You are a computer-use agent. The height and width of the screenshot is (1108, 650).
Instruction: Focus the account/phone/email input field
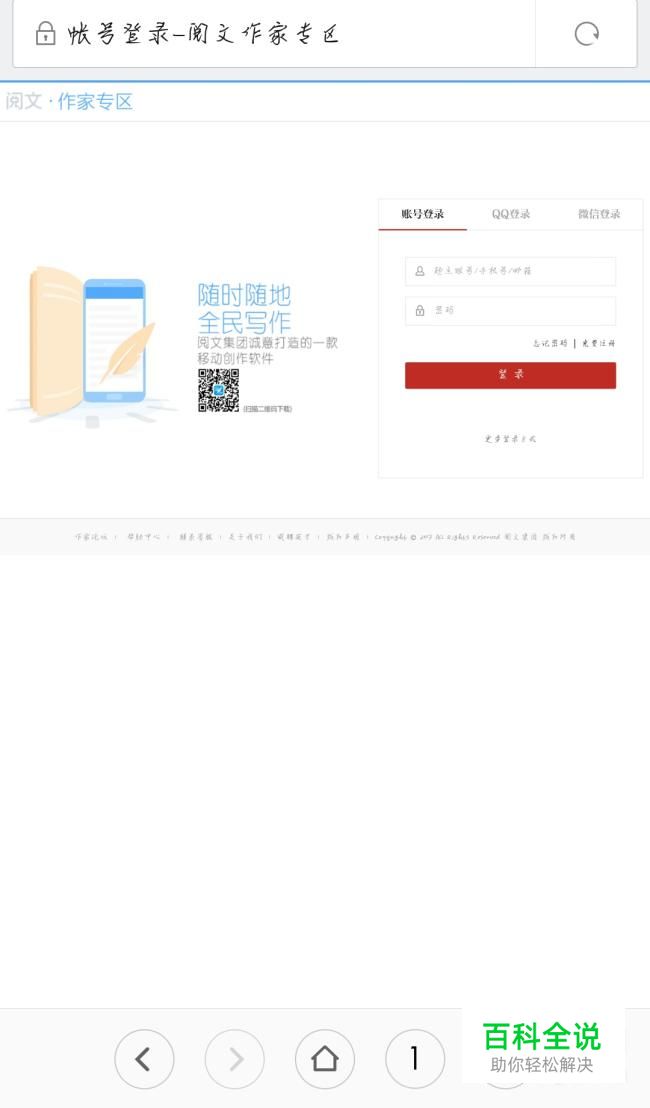pyautogui.click(x=510, y=271)
